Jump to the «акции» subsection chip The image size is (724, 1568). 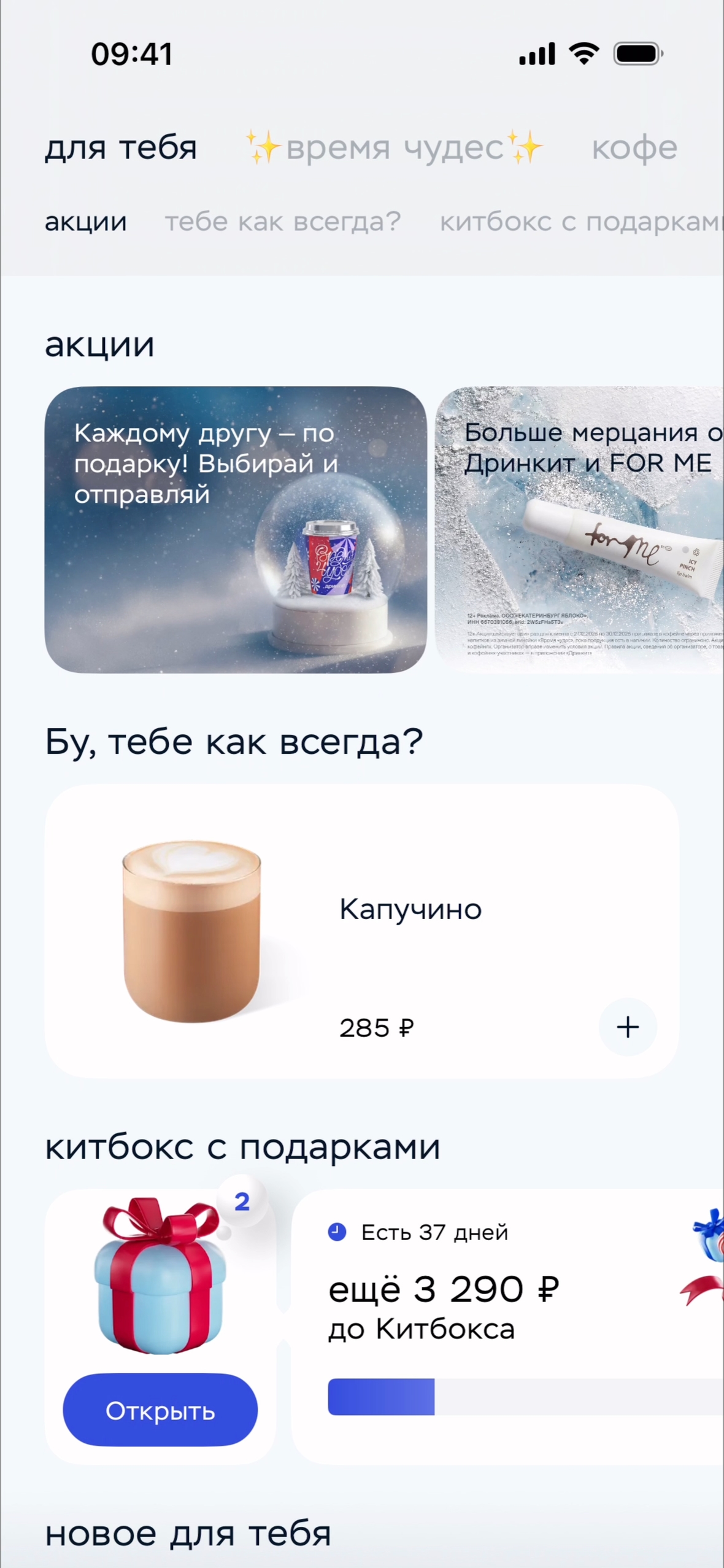[86, 222]
